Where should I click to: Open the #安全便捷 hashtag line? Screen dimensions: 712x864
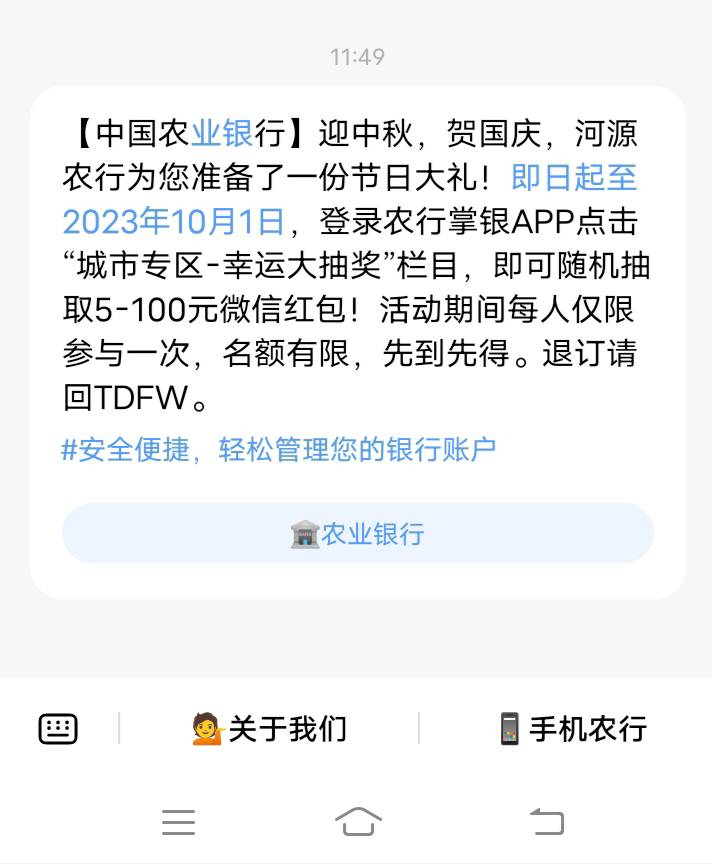point(278,450)
